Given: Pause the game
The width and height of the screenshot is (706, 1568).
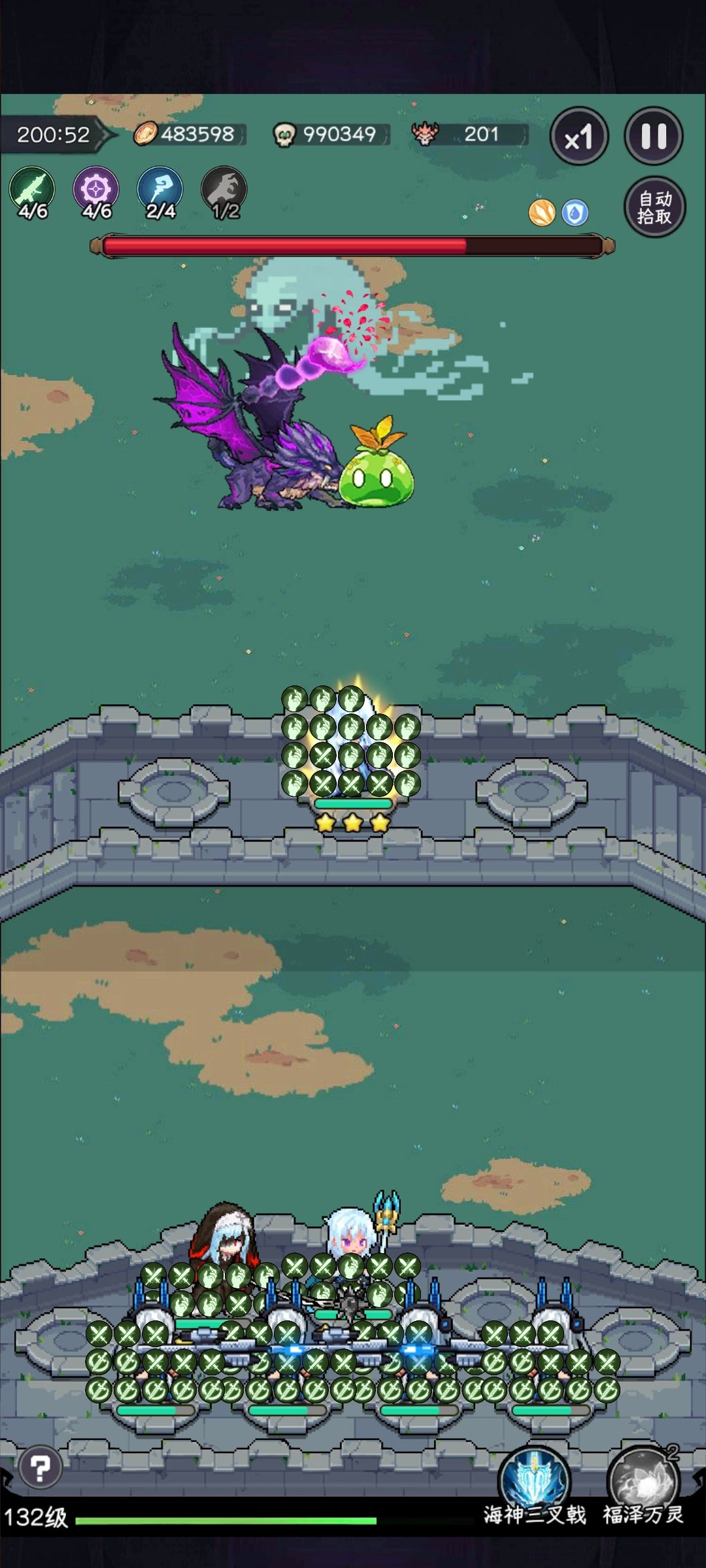Looking at the screenshot, I should 654,136.
